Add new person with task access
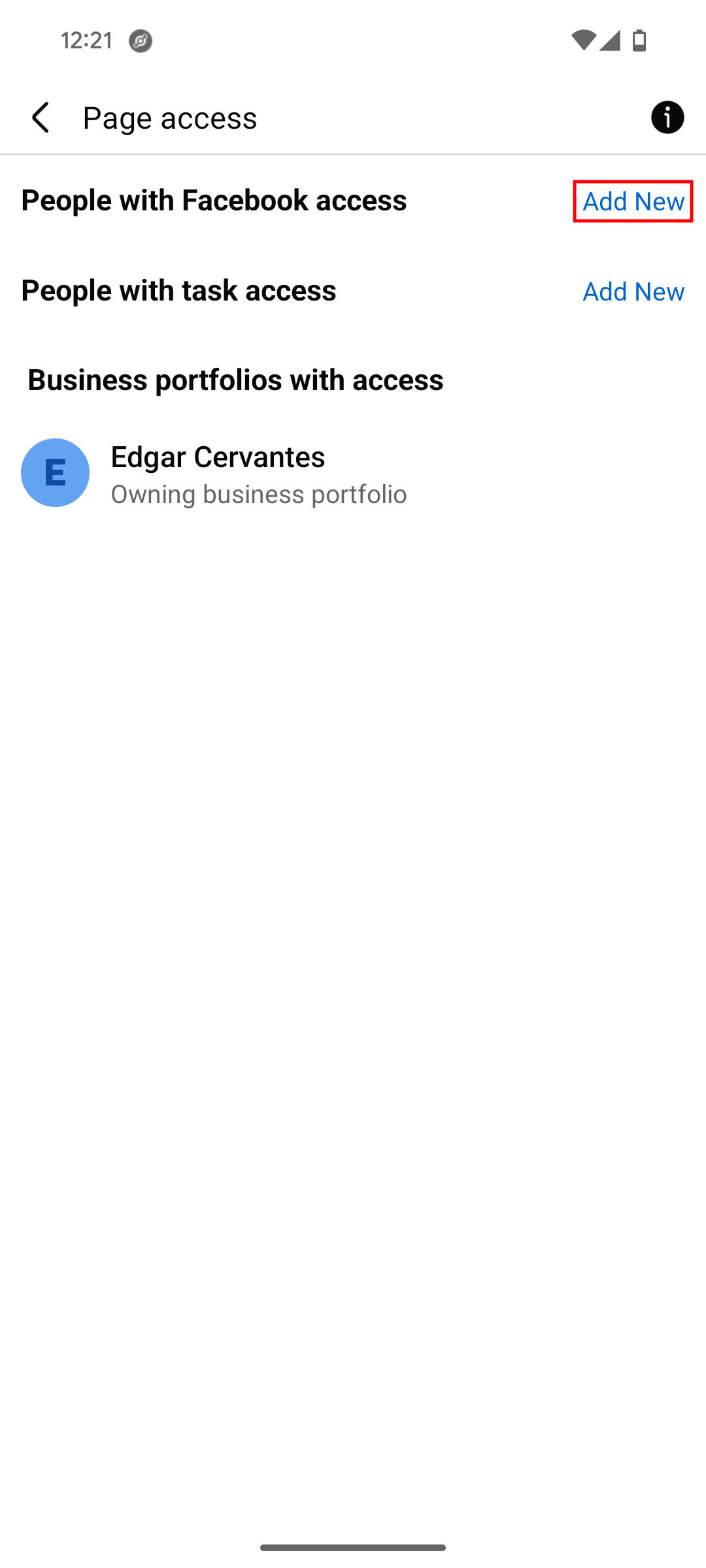 633,291
